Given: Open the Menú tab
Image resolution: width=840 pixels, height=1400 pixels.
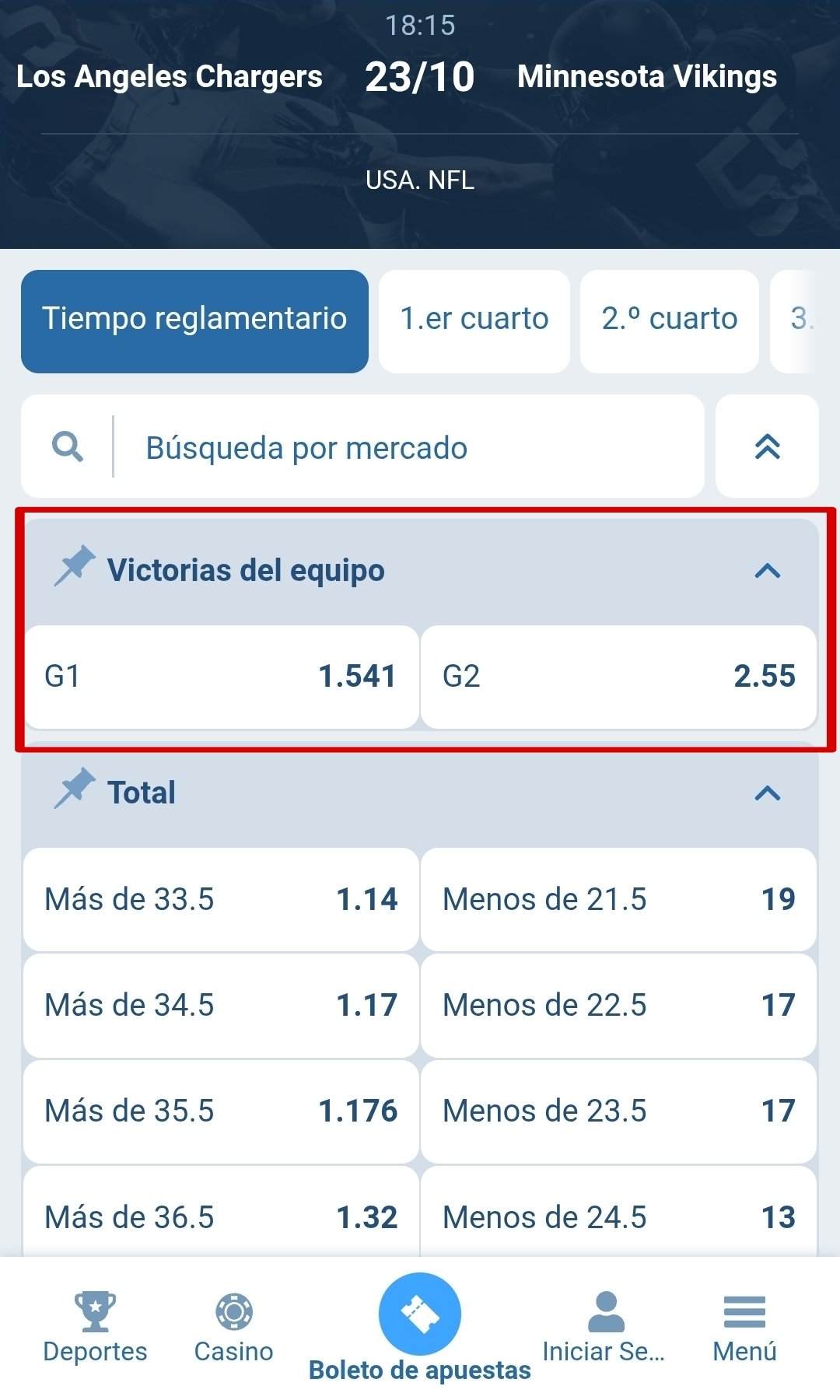Looking at the screenshot, I should (x=744, y=1328).
